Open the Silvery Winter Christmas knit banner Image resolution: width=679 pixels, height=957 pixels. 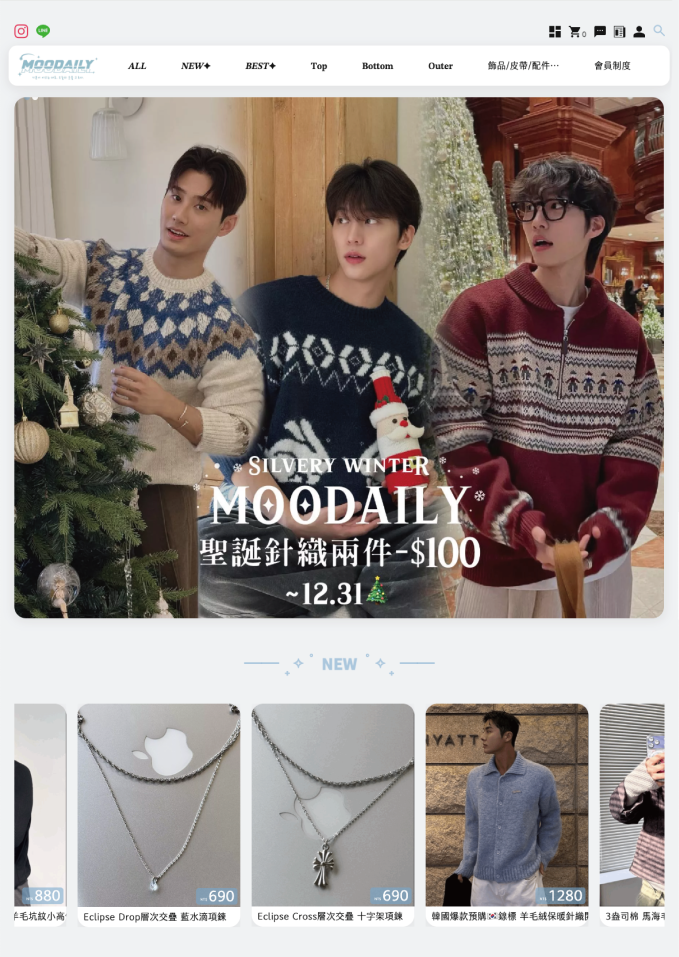coord(339,357)
